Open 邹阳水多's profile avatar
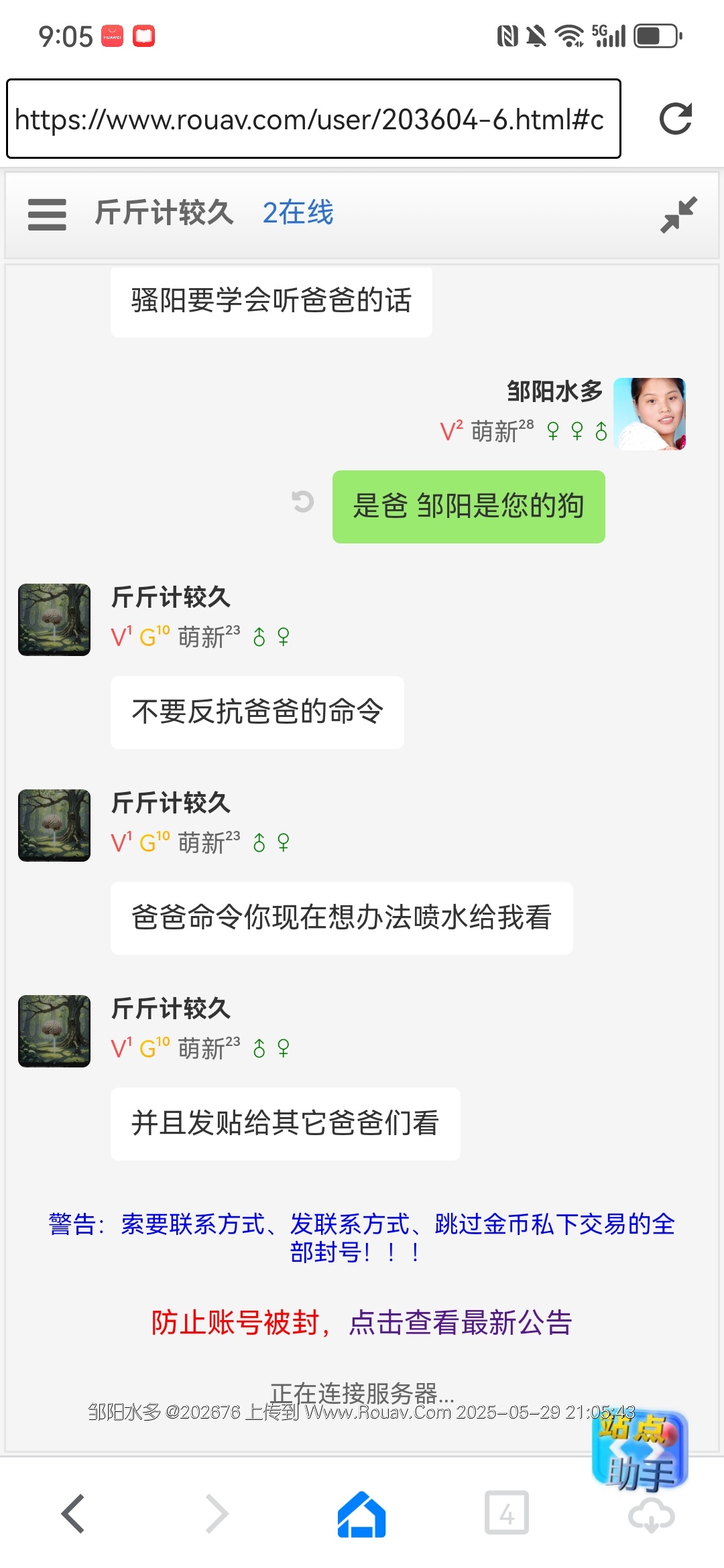The width and height of the screenshot is (724, 1568). 649,413
